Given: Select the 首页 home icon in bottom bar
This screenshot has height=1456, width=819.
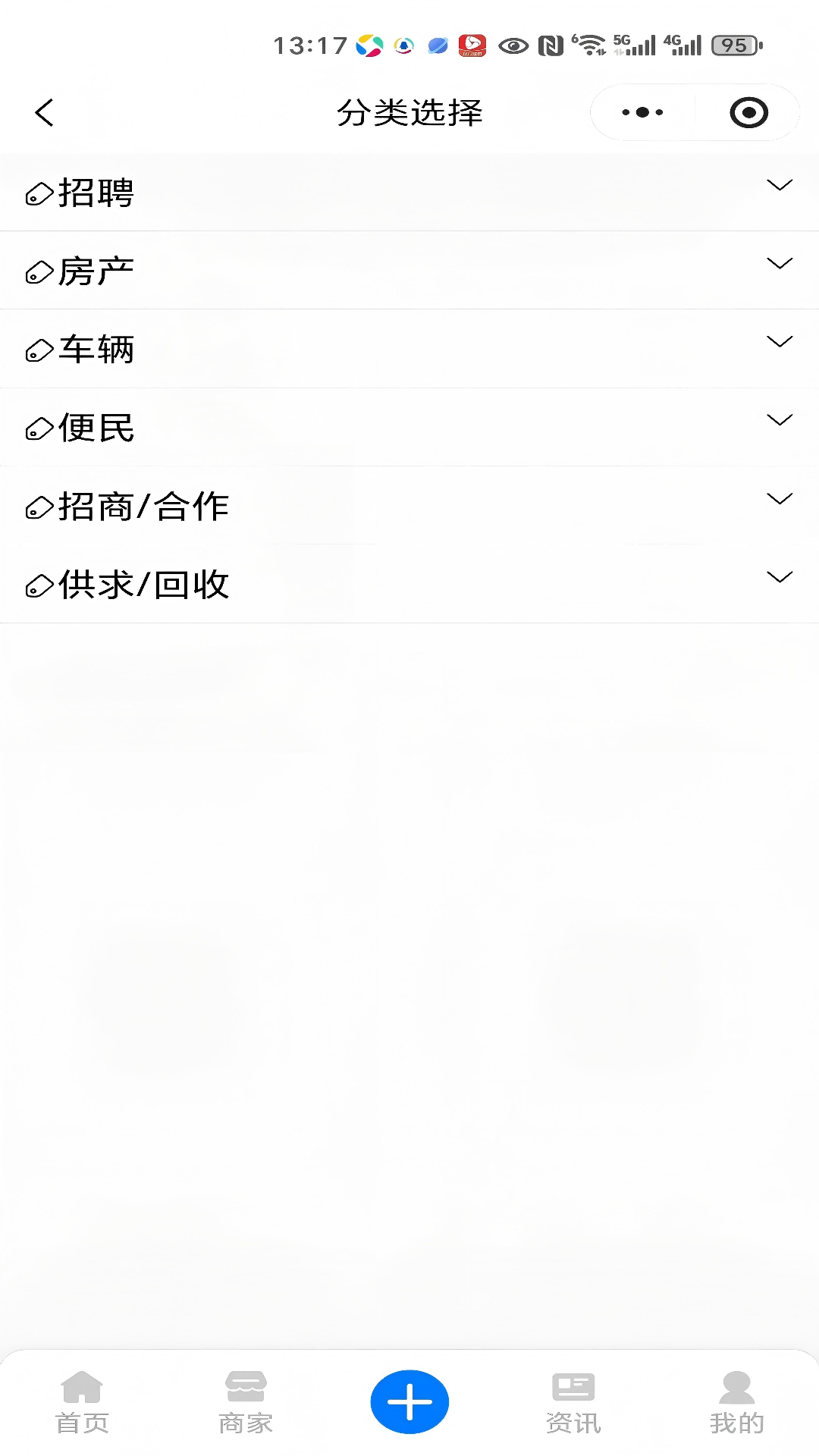Looking at the screenshot, I should coord(82,1386).
